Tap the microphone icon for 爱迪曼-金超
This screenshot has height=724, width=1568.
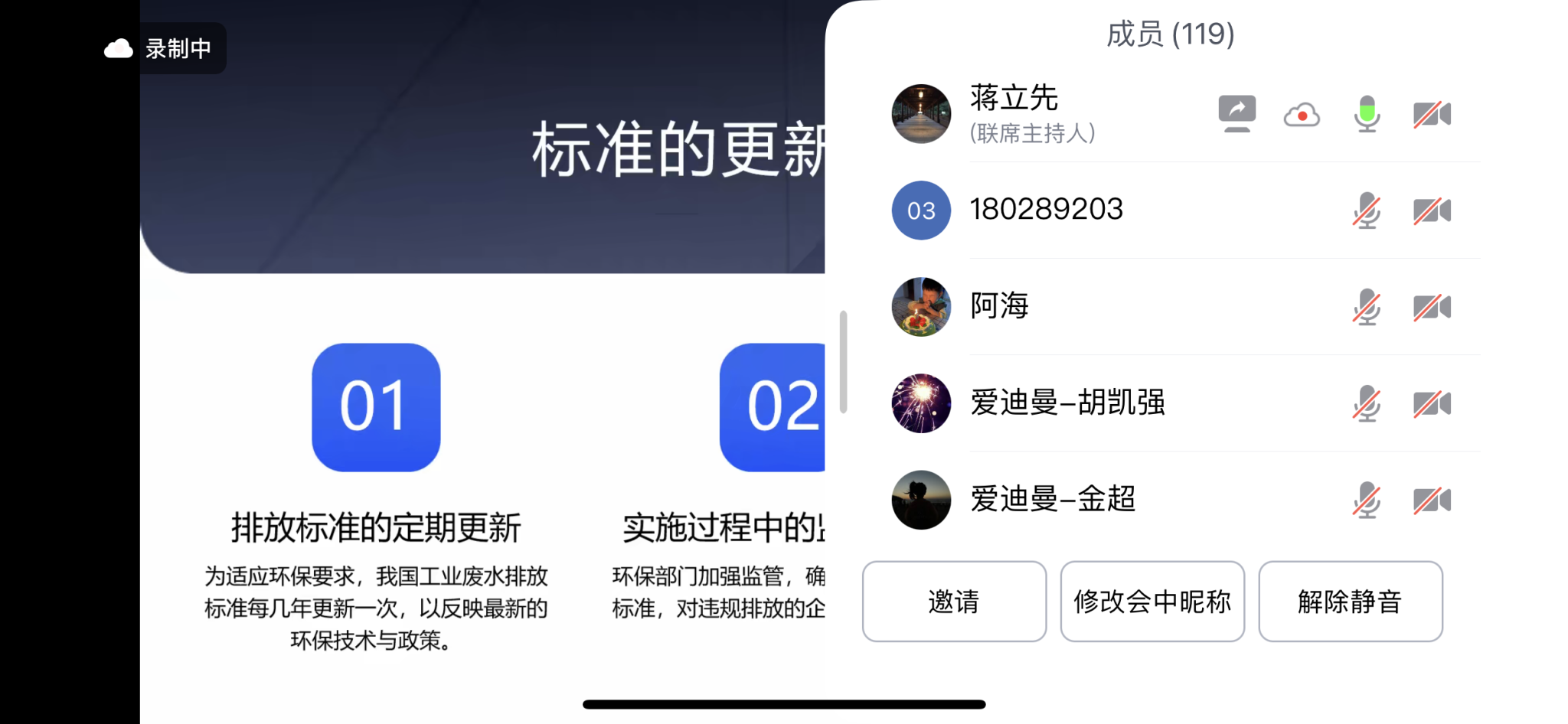tap(1367, 500)
